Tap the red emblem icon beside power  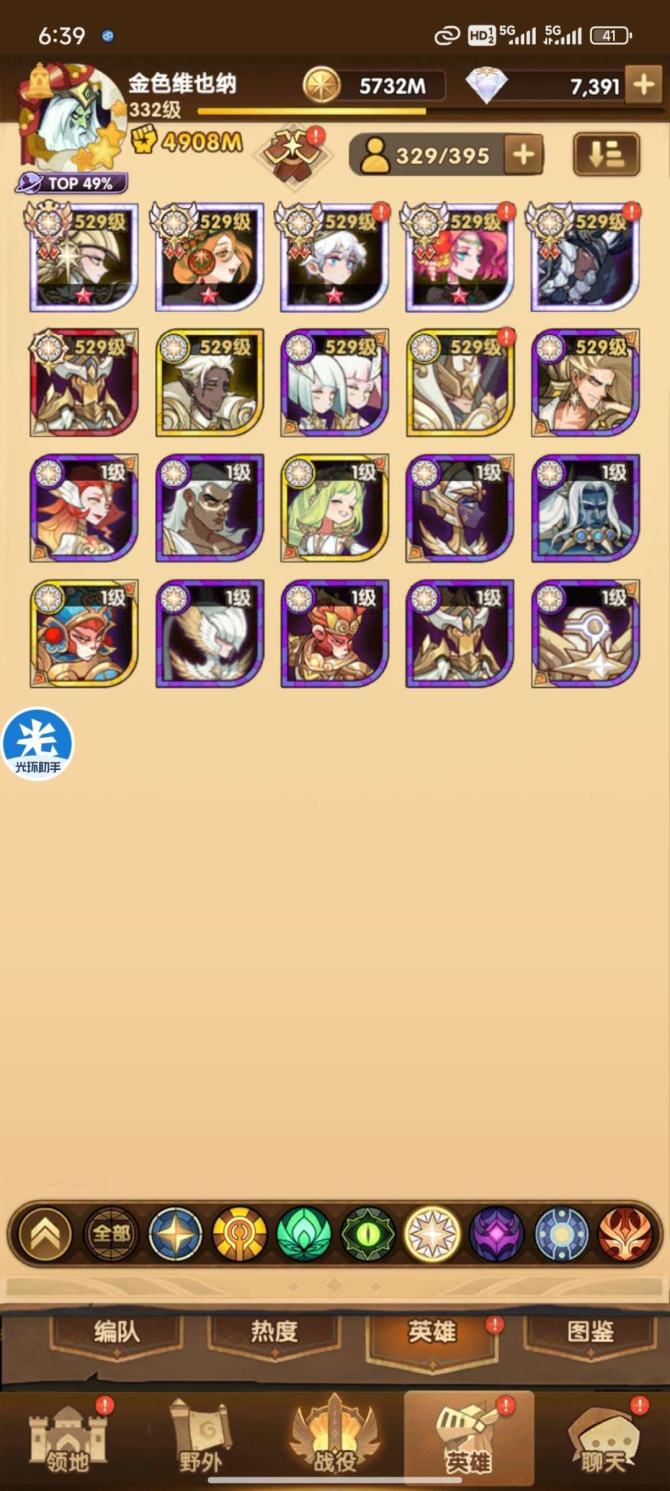[292, 155]
